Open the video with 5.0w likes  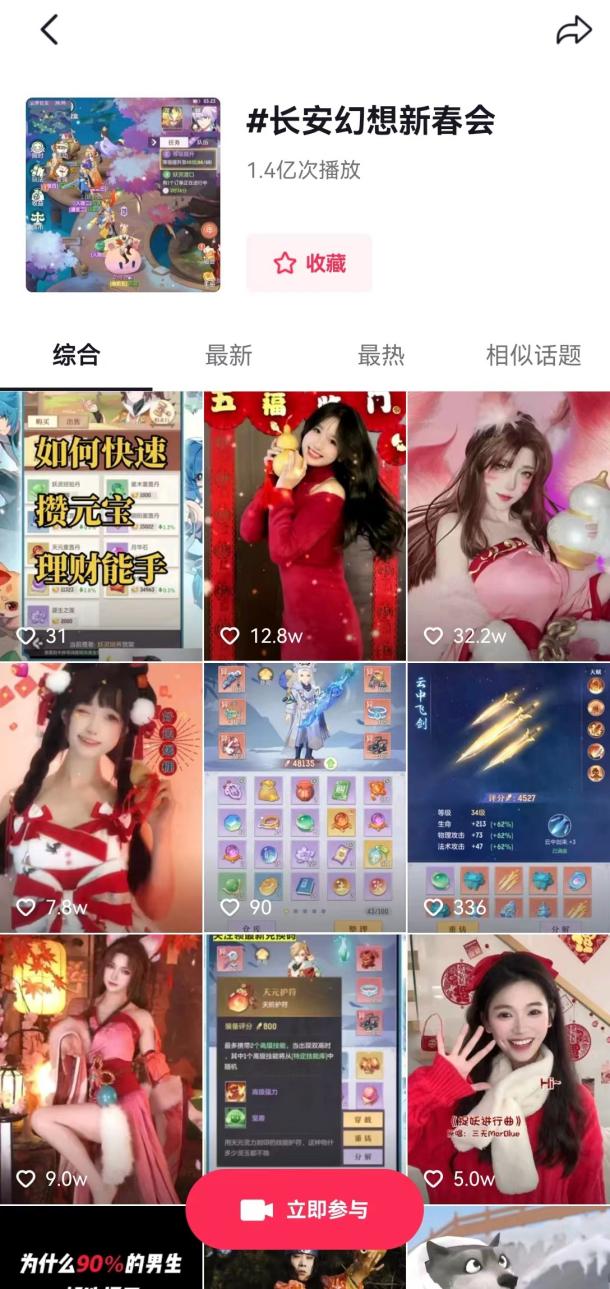coord(508,1068)
